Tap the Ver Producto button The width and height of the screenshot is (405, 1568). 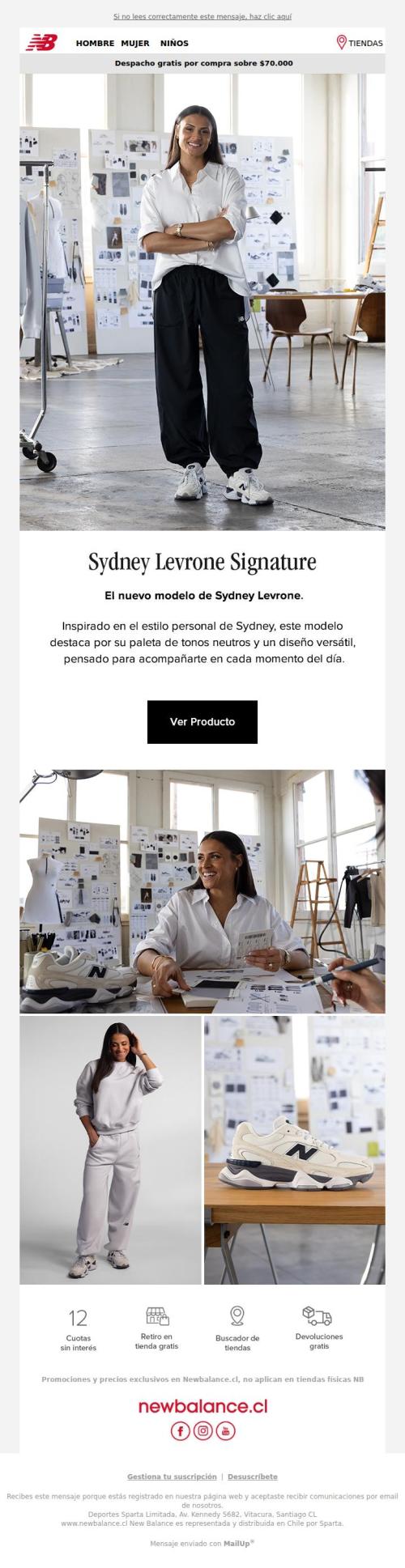click(202, 721)
